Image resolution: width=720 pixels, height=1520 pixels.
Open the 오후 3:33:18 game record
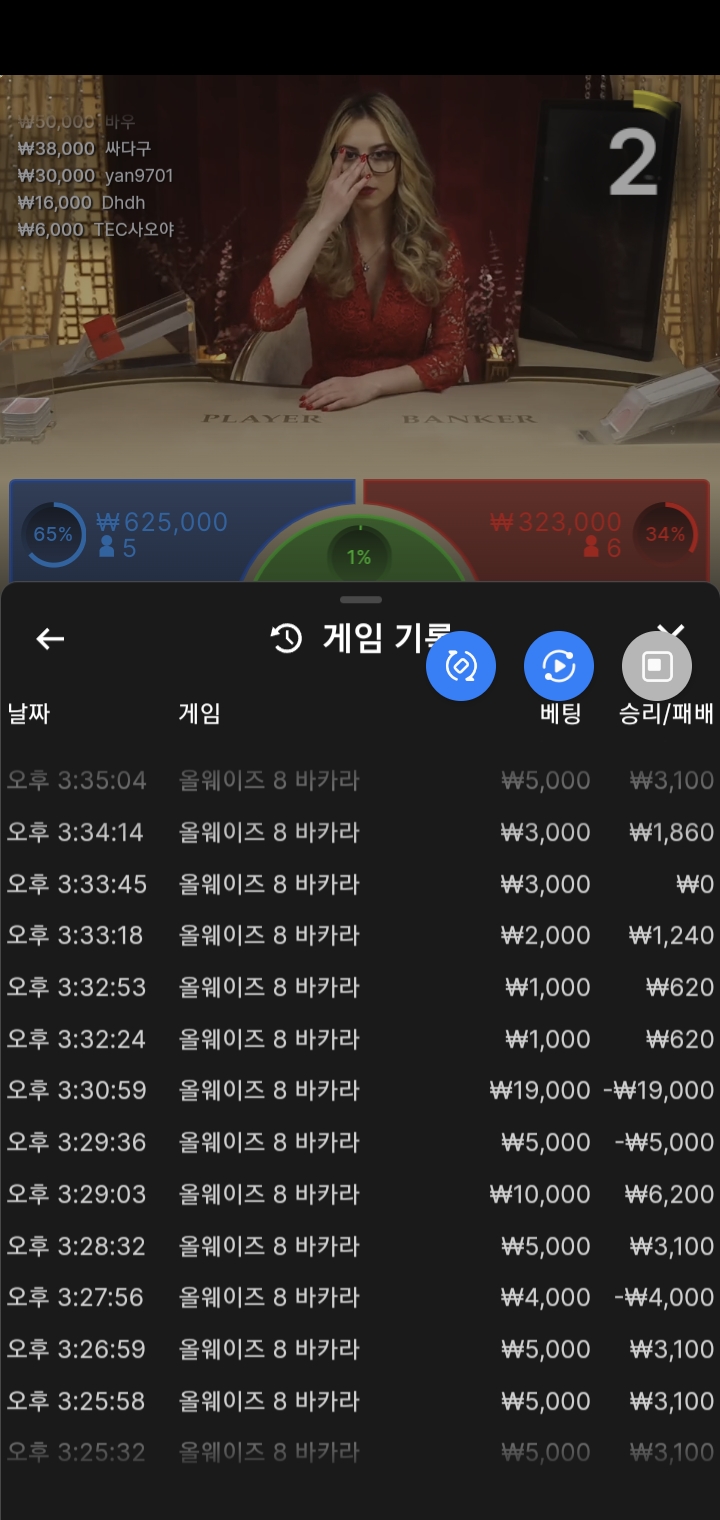tap(360, 935)
